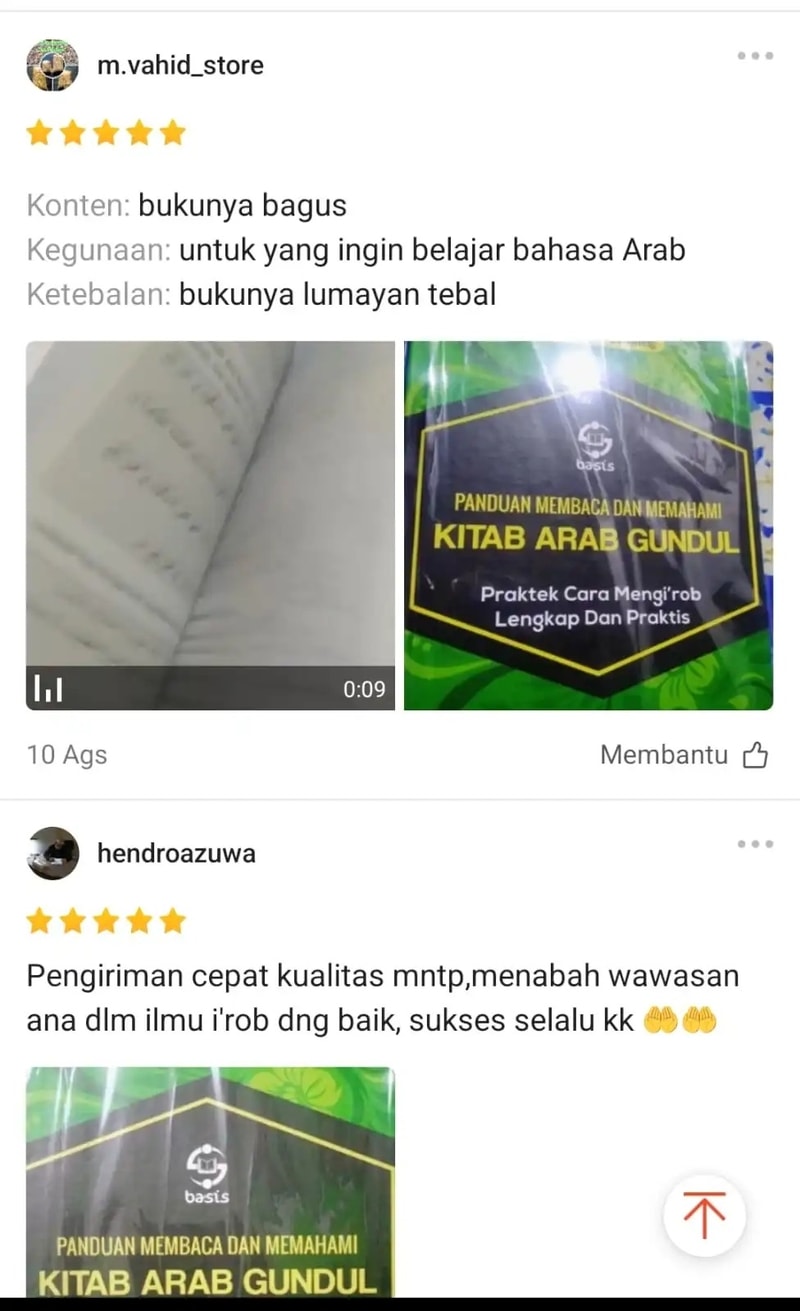Screen dimensions: 800x1311
Task: View the book photo in m.vahid_store's review
Action: [x=588, y=525]
